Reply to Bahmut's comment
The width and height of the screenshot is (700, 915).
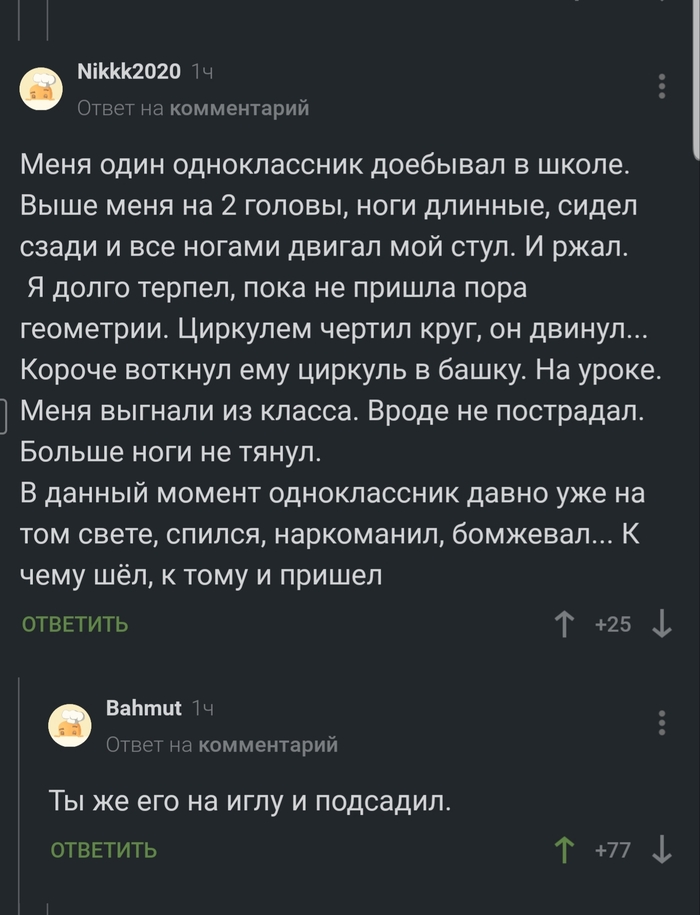click(x=104, y=850)
